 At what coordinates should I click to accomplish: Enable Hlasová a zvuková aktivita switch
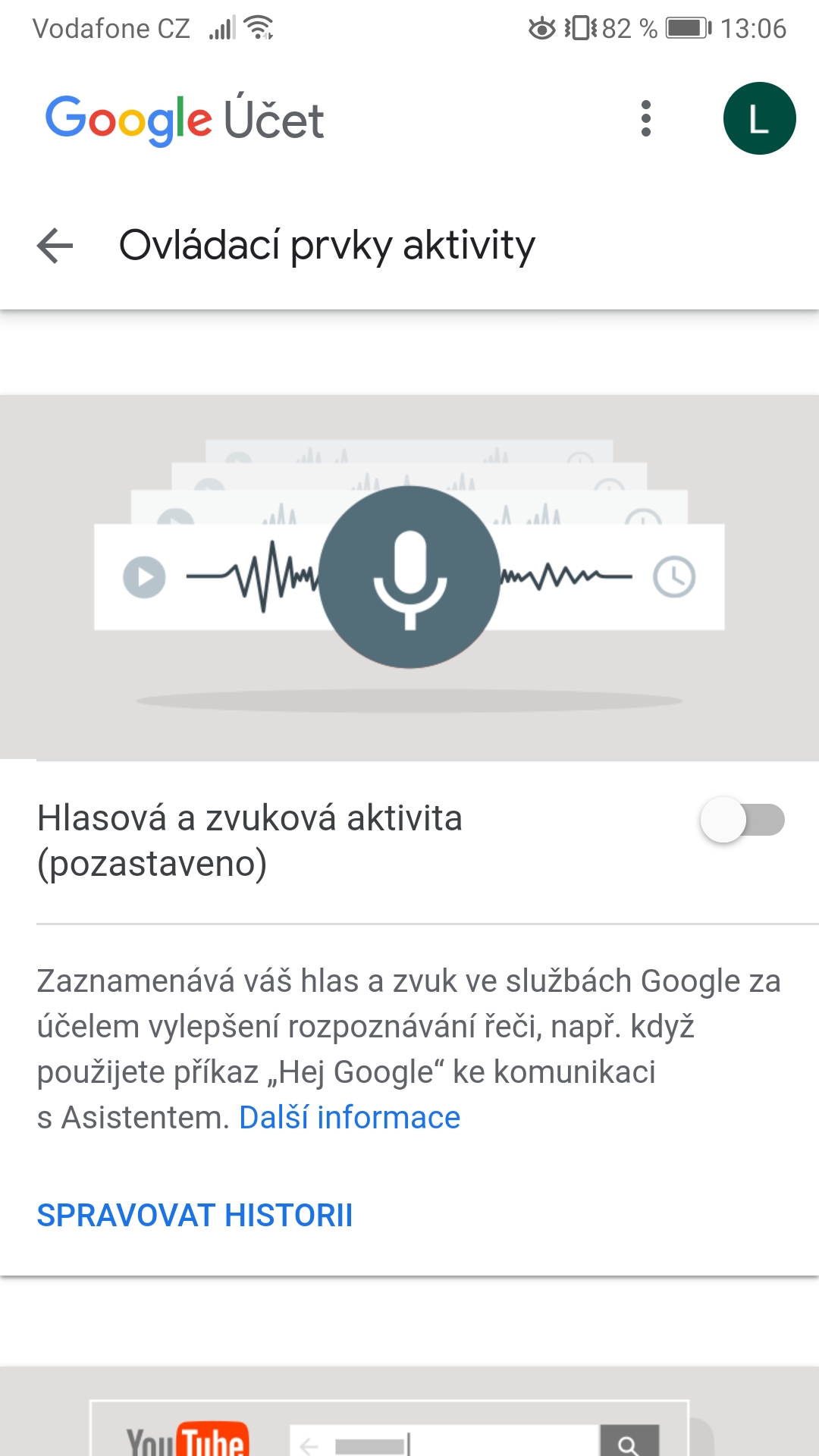(742, 820)
